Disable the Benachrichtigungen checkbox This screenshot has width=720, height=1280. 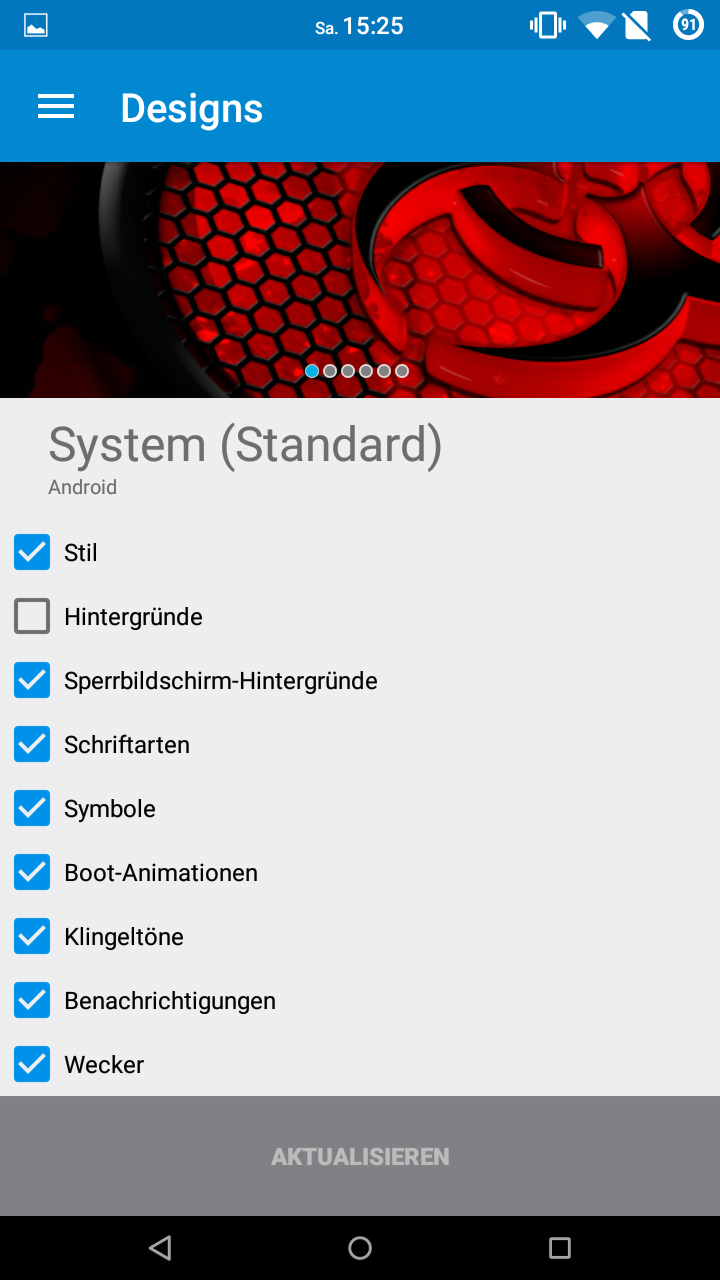(x=32, y=1001)
